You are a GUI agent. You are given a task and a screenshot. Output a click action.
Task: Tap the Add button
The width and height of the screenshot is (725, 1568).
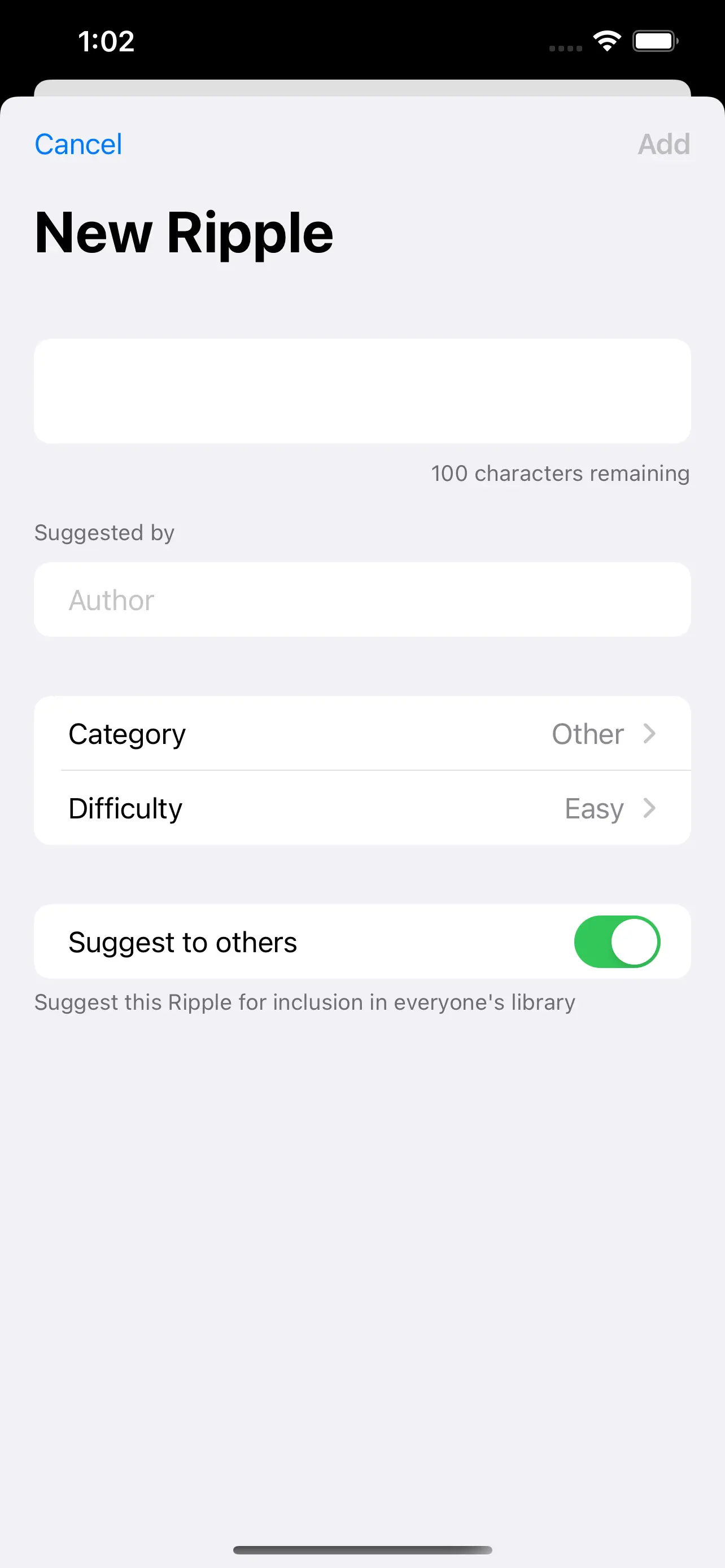(x=663, y=144)
